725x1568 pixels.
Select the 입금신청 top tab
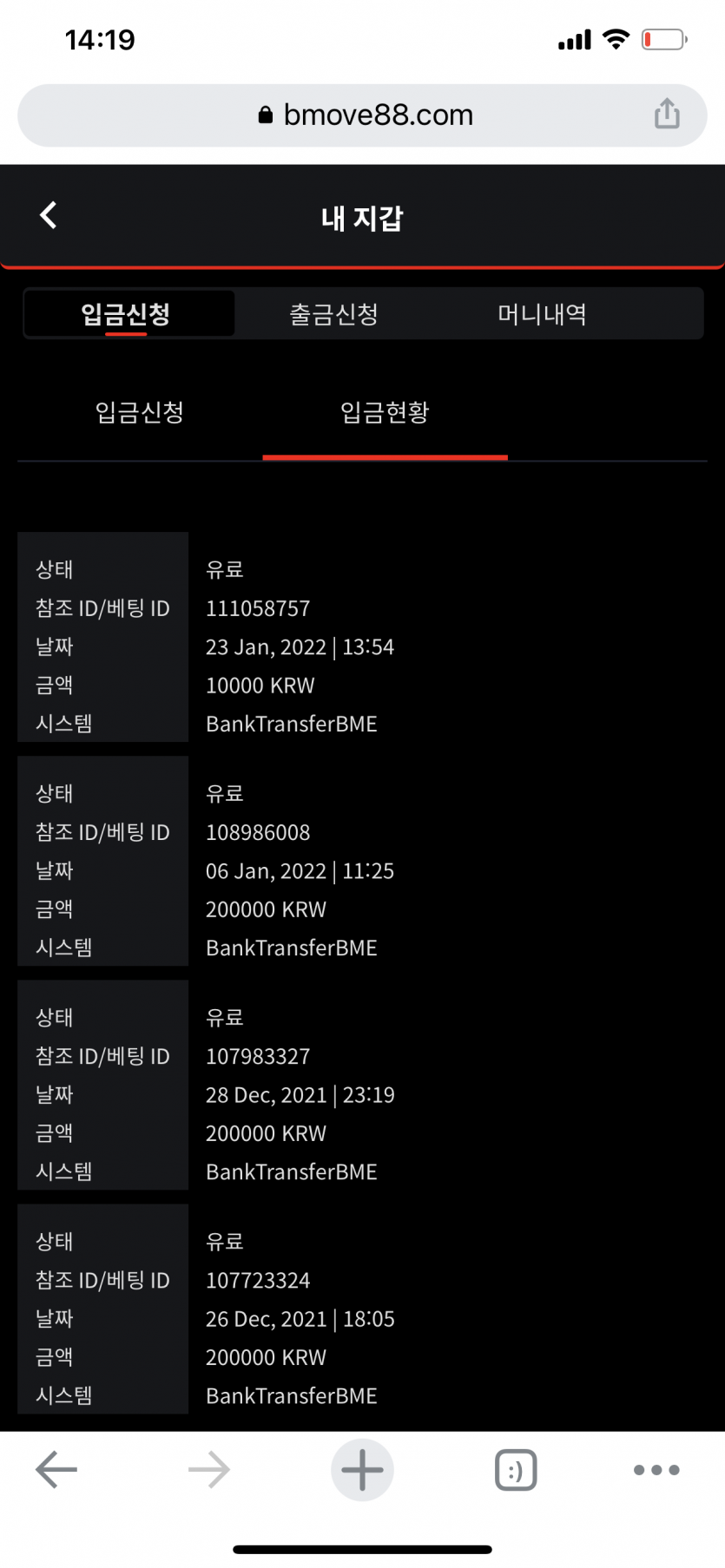click(129, 314)
